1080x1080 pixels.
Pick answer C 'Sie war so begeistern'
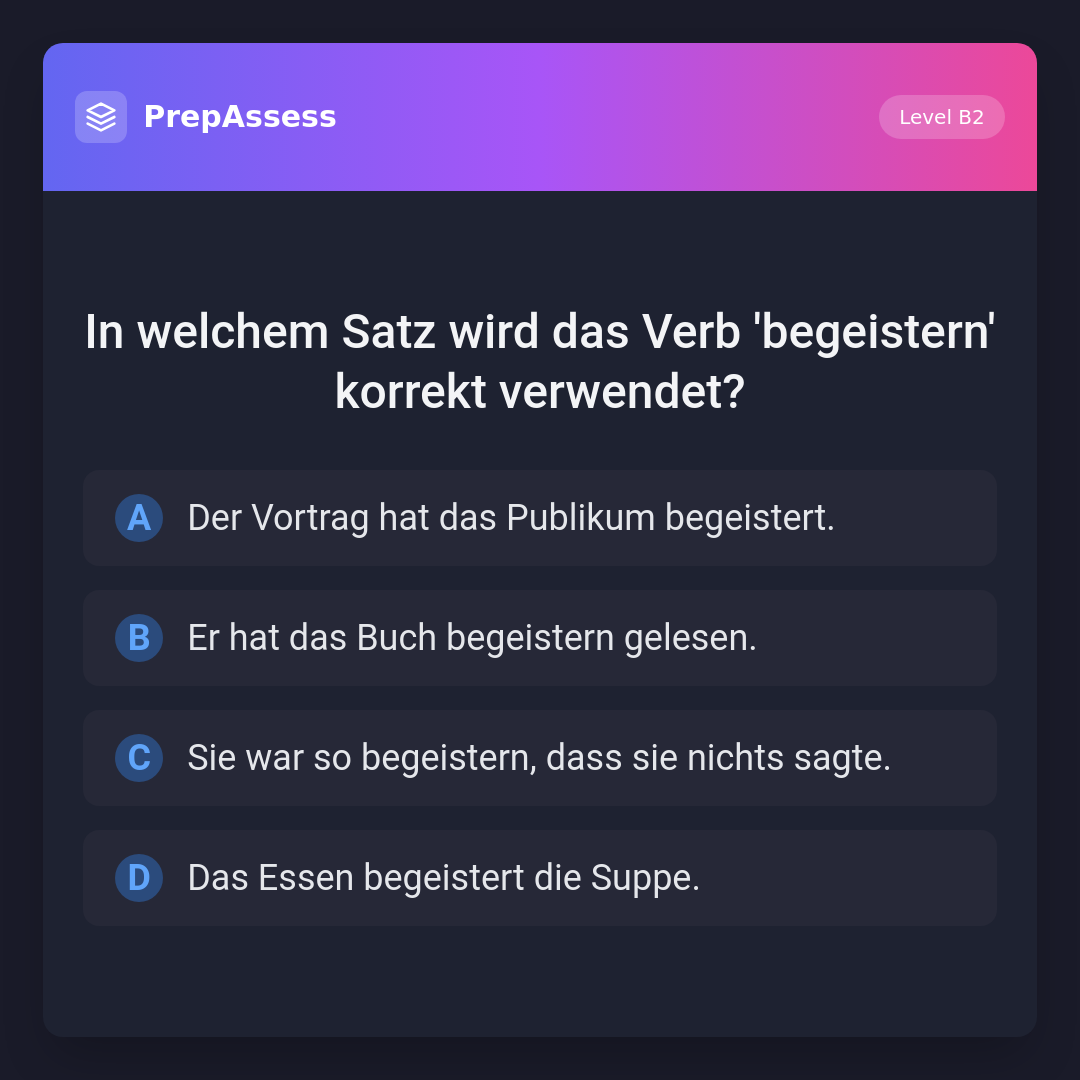[x=539, y=758]
